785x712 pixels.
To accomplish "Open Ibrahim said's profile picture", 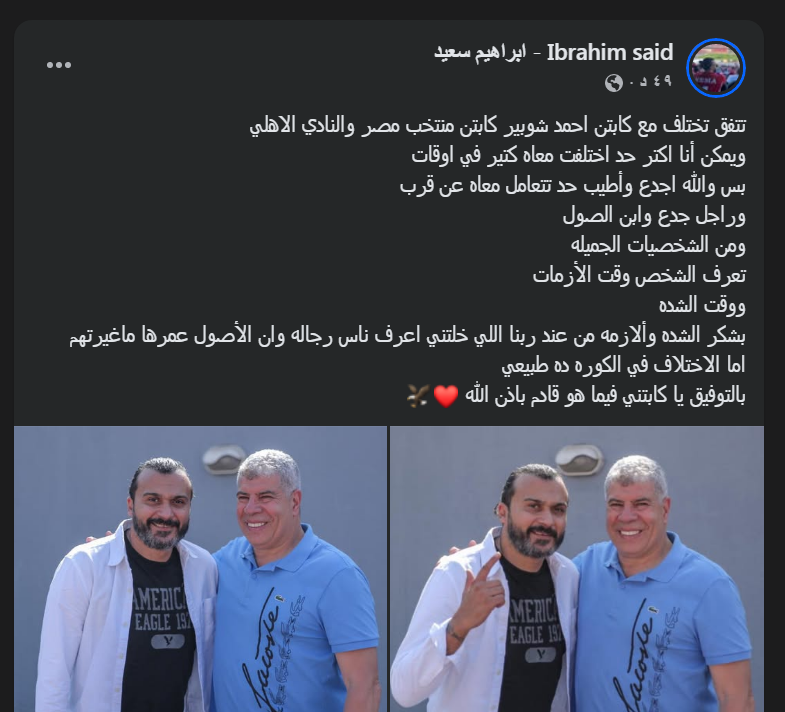I will (x=716, y=67).
